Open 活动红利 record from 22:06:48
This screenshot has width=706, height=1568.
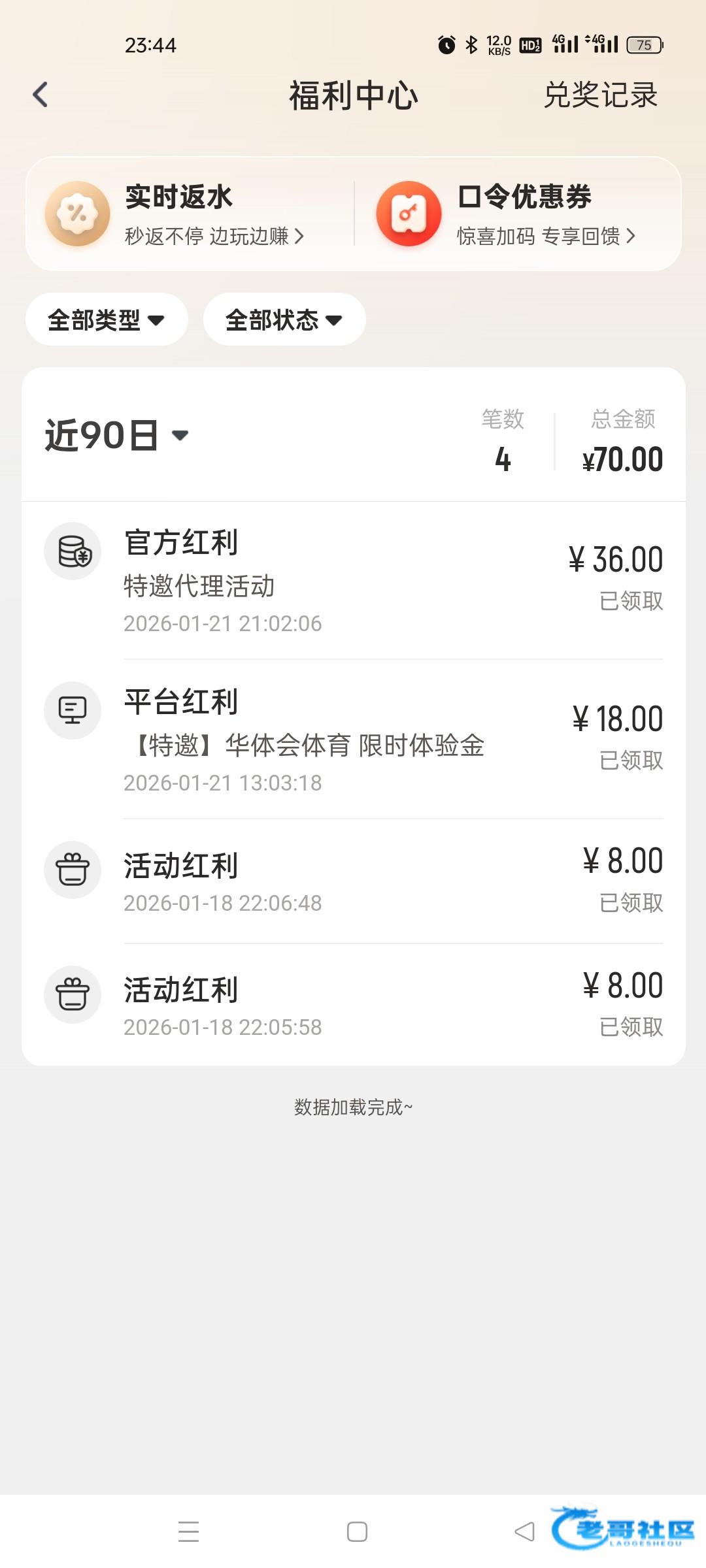point(353,881)
